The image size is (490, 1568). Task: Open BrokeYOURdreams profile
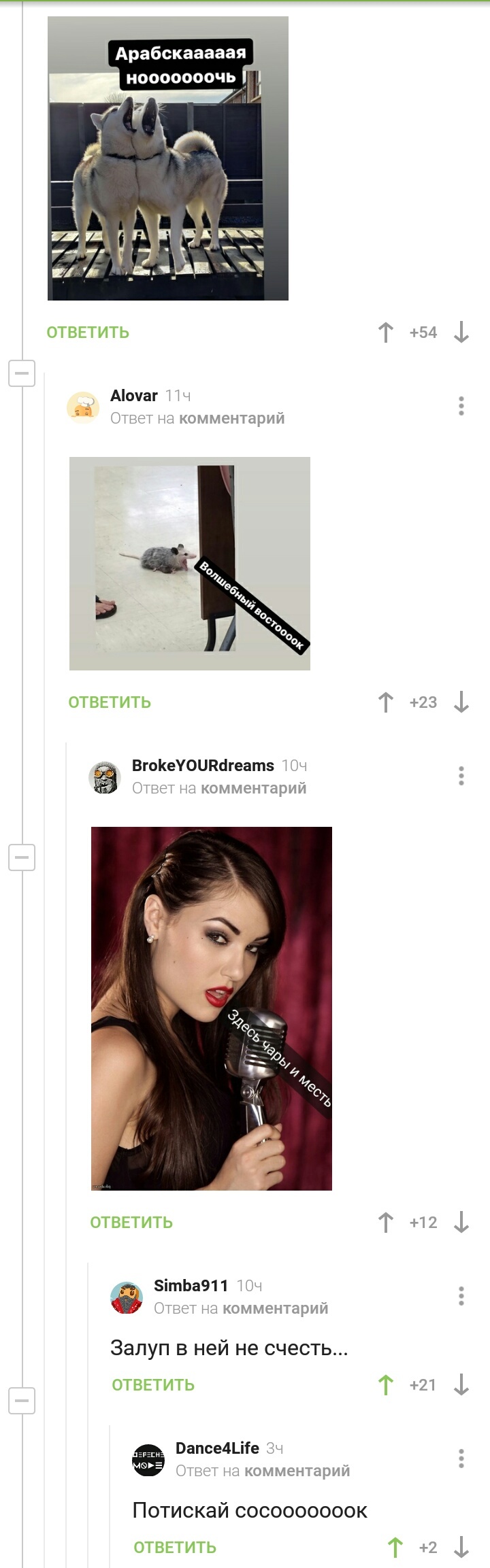click(x=203, y=766)
